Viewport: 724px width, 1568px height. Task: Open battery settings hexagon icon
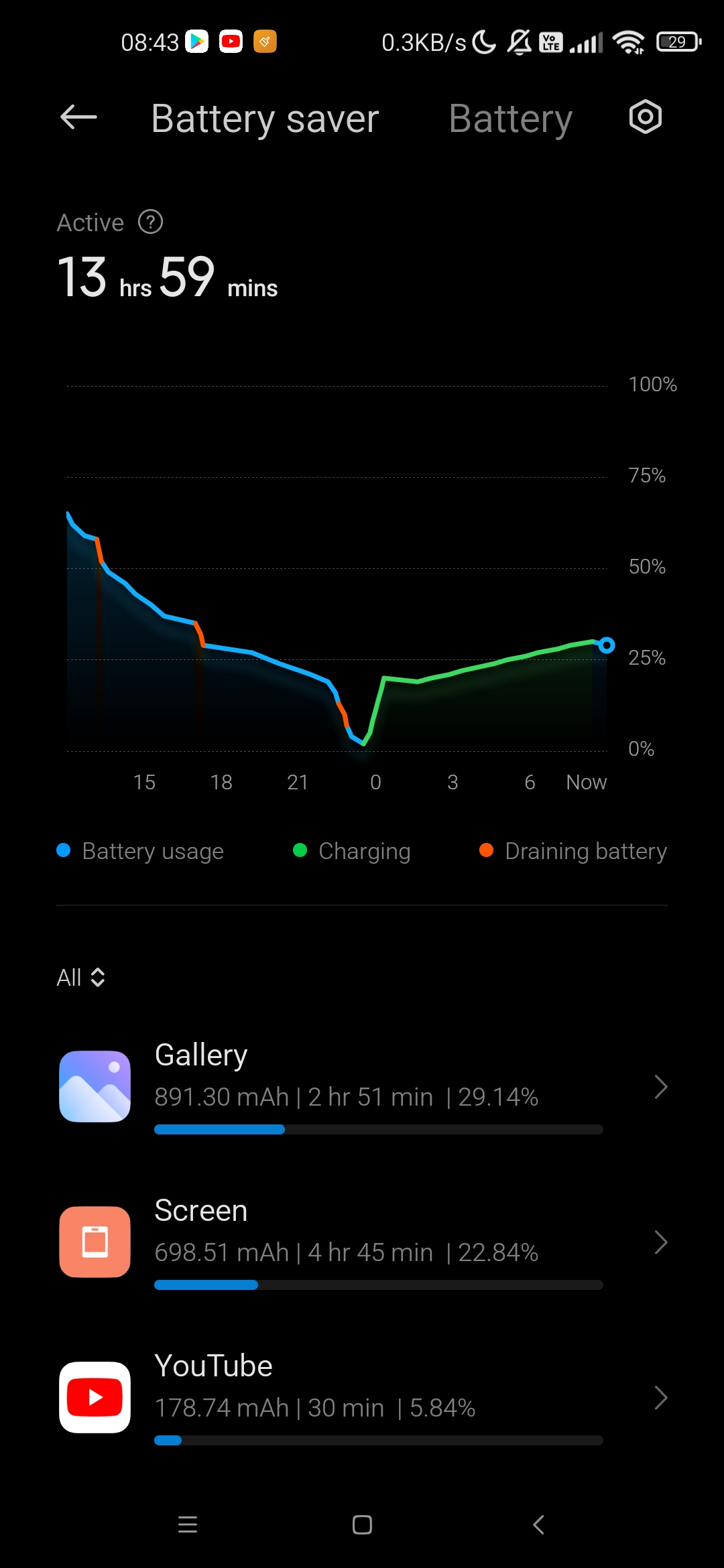(645, 117)
